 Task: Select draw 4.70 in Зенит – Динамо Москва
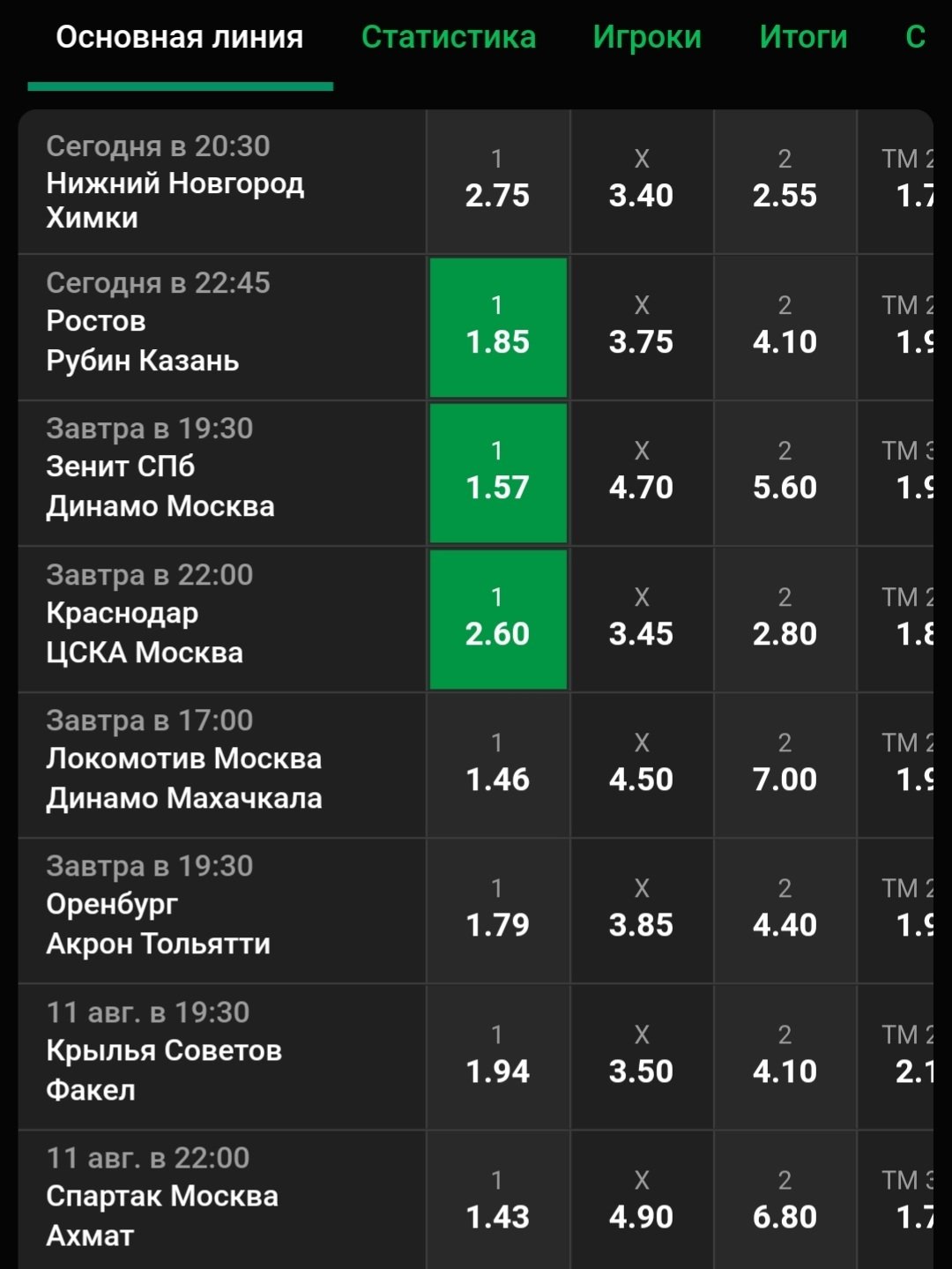pyautogui.click(x=641, y=473)
